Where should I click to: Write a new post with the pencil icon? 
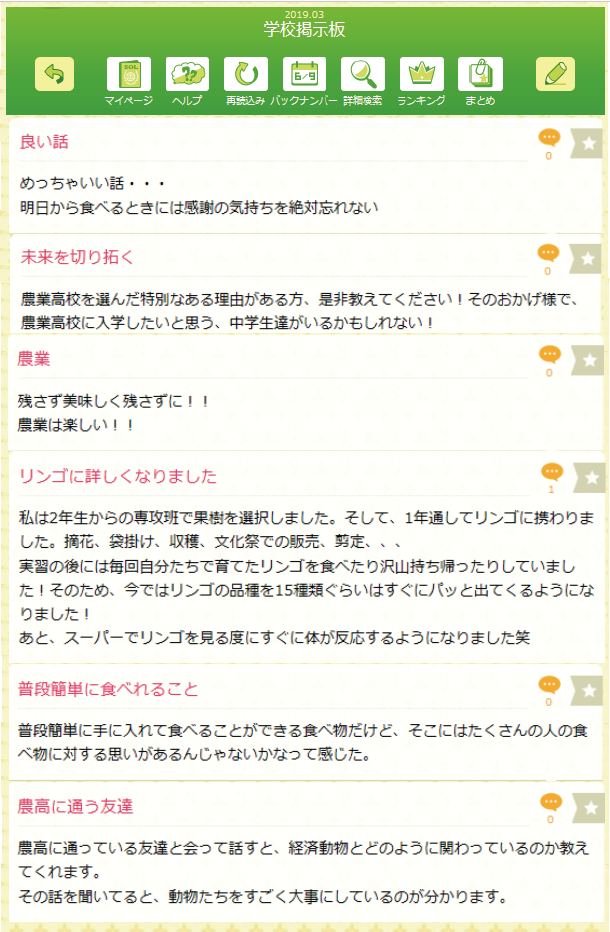click(x=555, y=75)
